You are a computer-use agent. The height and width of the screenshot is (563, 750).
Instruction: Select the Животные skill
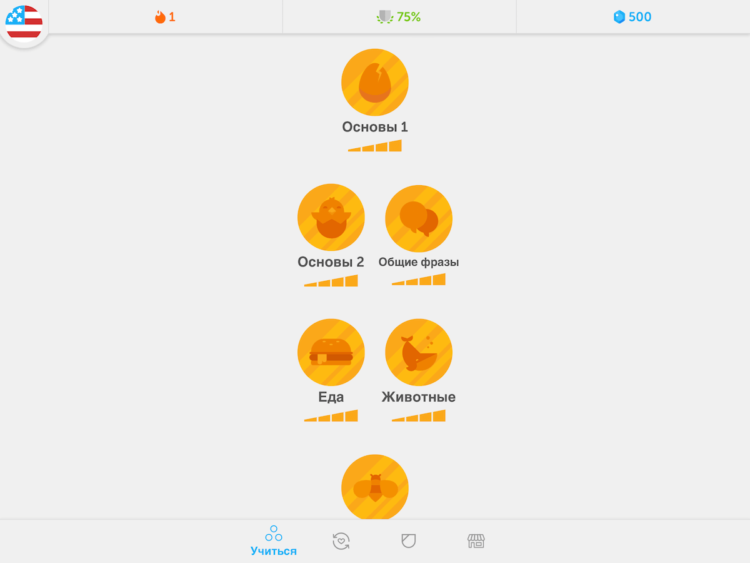point(419,352)
